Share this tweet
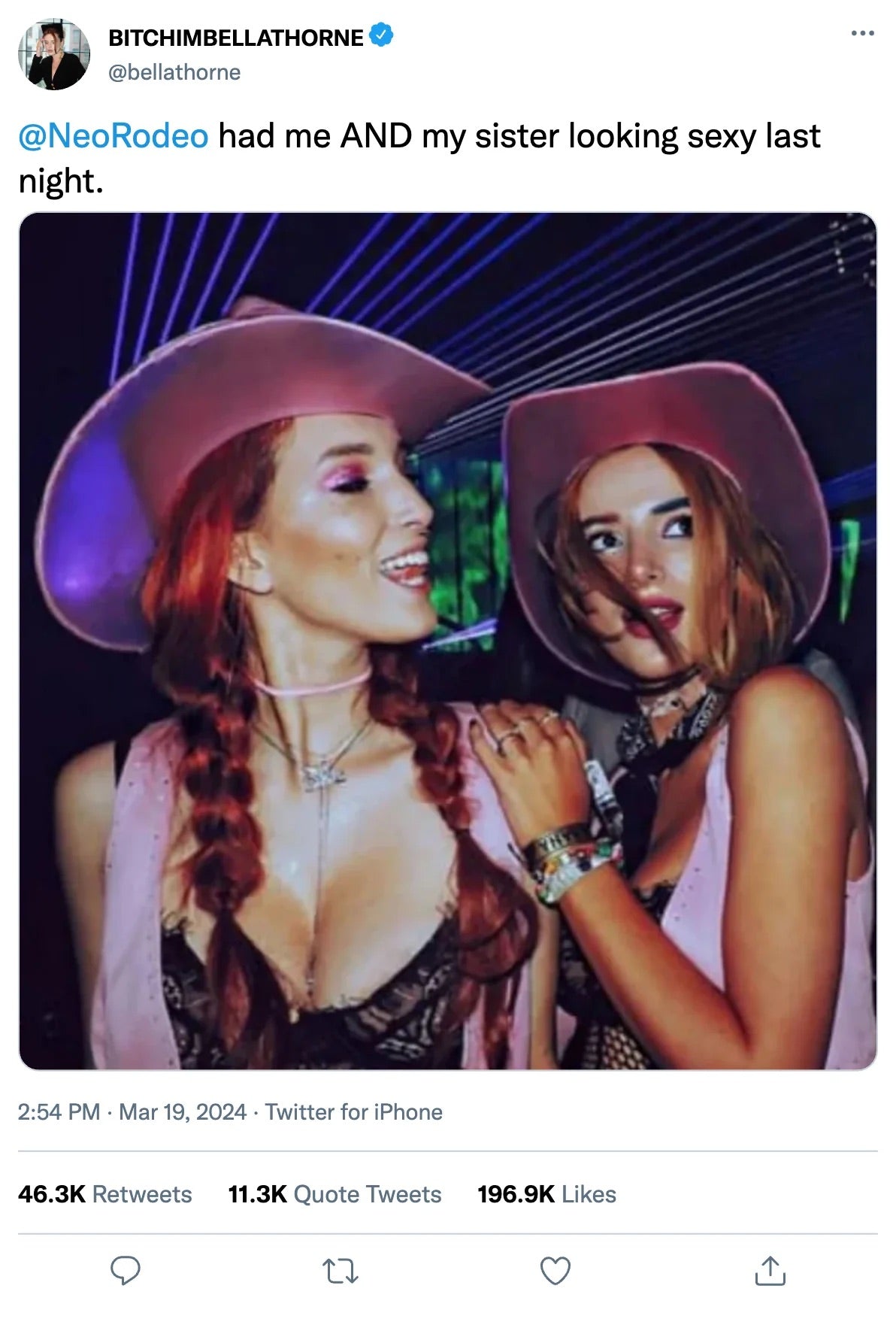This screenshot has height=1325, width=896. pyautogui.click(x=770, y=1271)
